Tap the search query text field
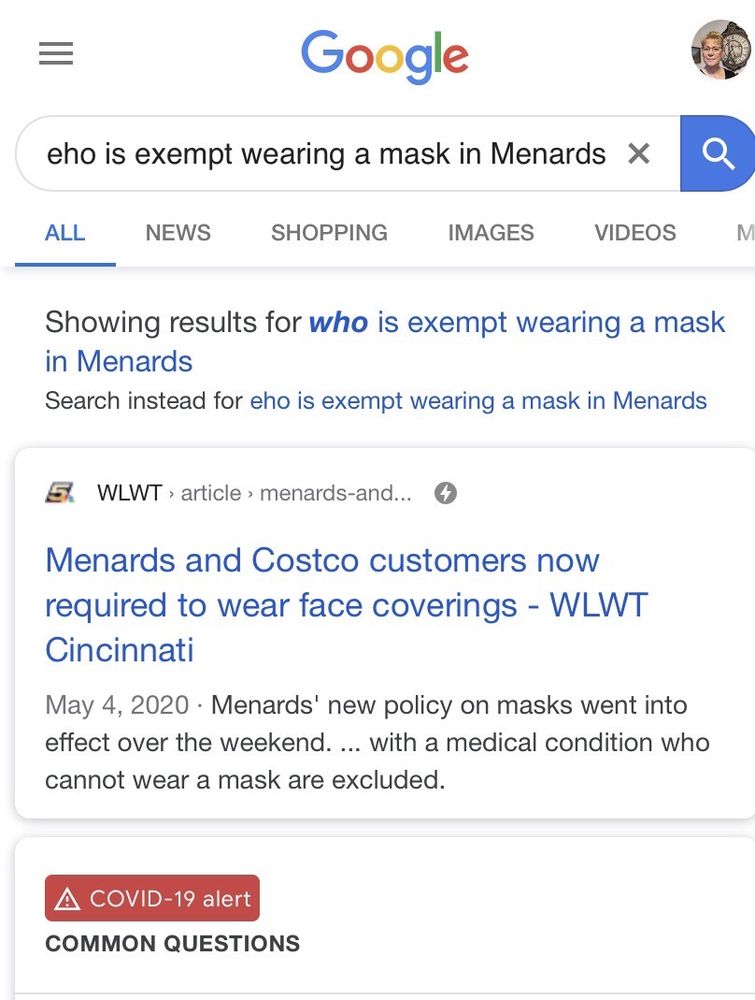Image resolution: width=755 pixels, height=1000 pixels. (326, 154)
